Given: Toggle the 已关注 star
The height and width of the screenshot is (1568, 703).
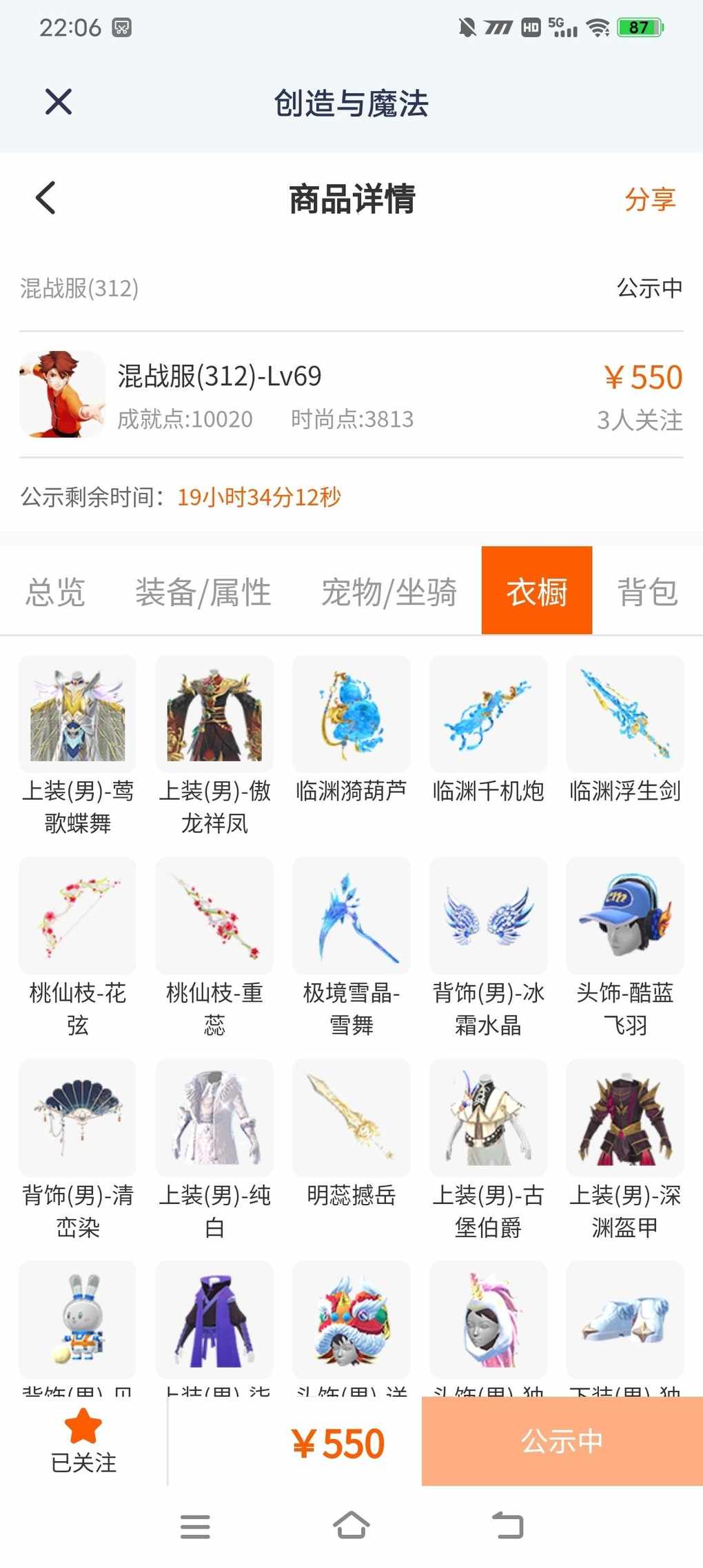Looking at the screenshot, I should [83, 1440].
